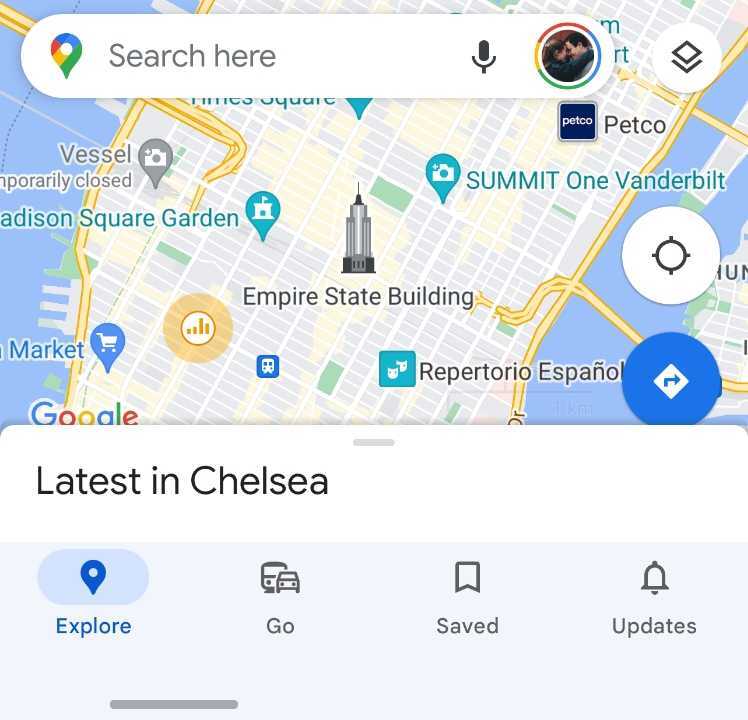This screenshot has width=748, height=720.
Task: Expand the Latest in Chelsea panel
Action: (374, 442)
